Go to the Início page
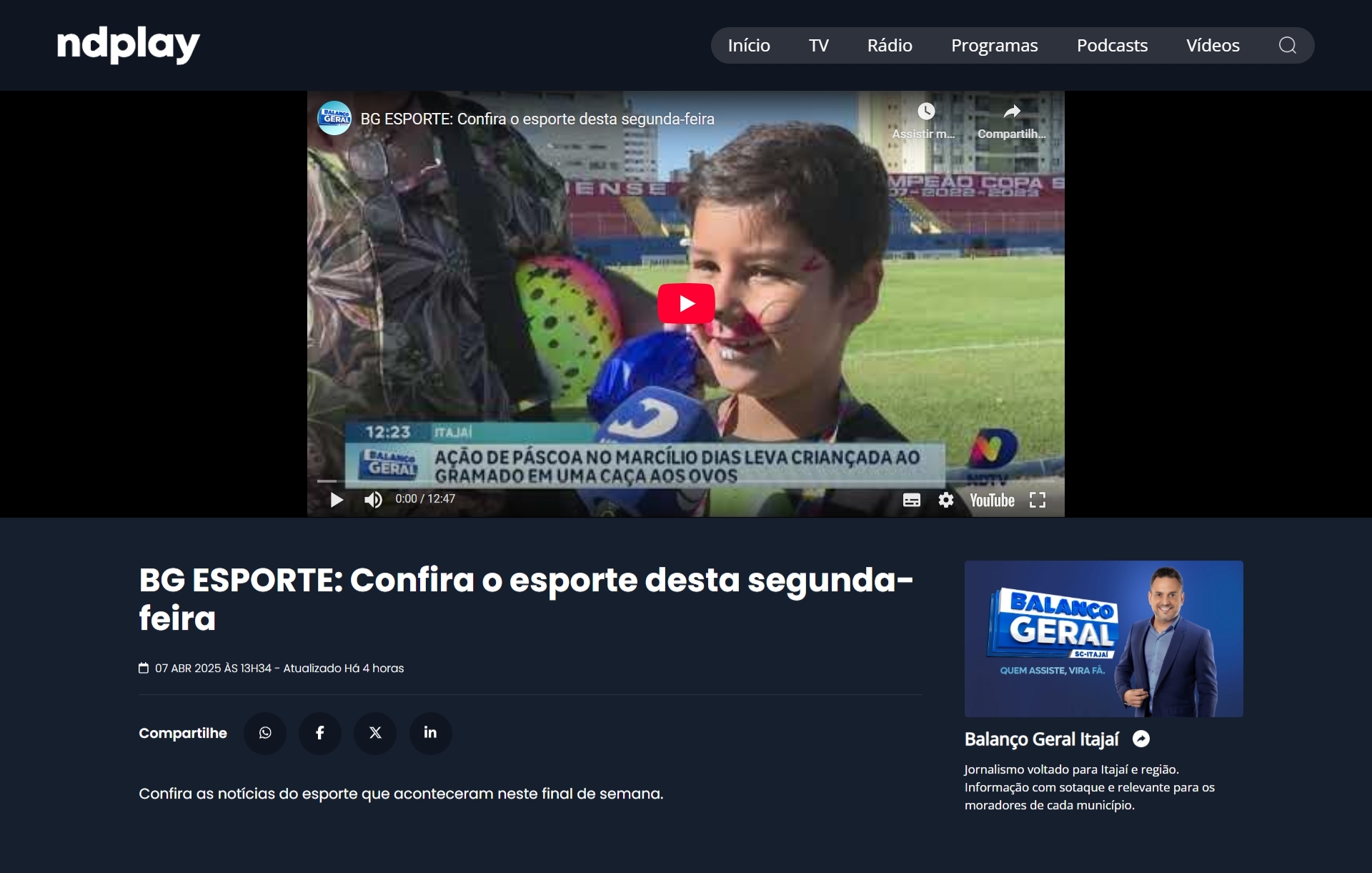Screen dimensions: 1372x873 pyautogui.click(x=749, y=46)
